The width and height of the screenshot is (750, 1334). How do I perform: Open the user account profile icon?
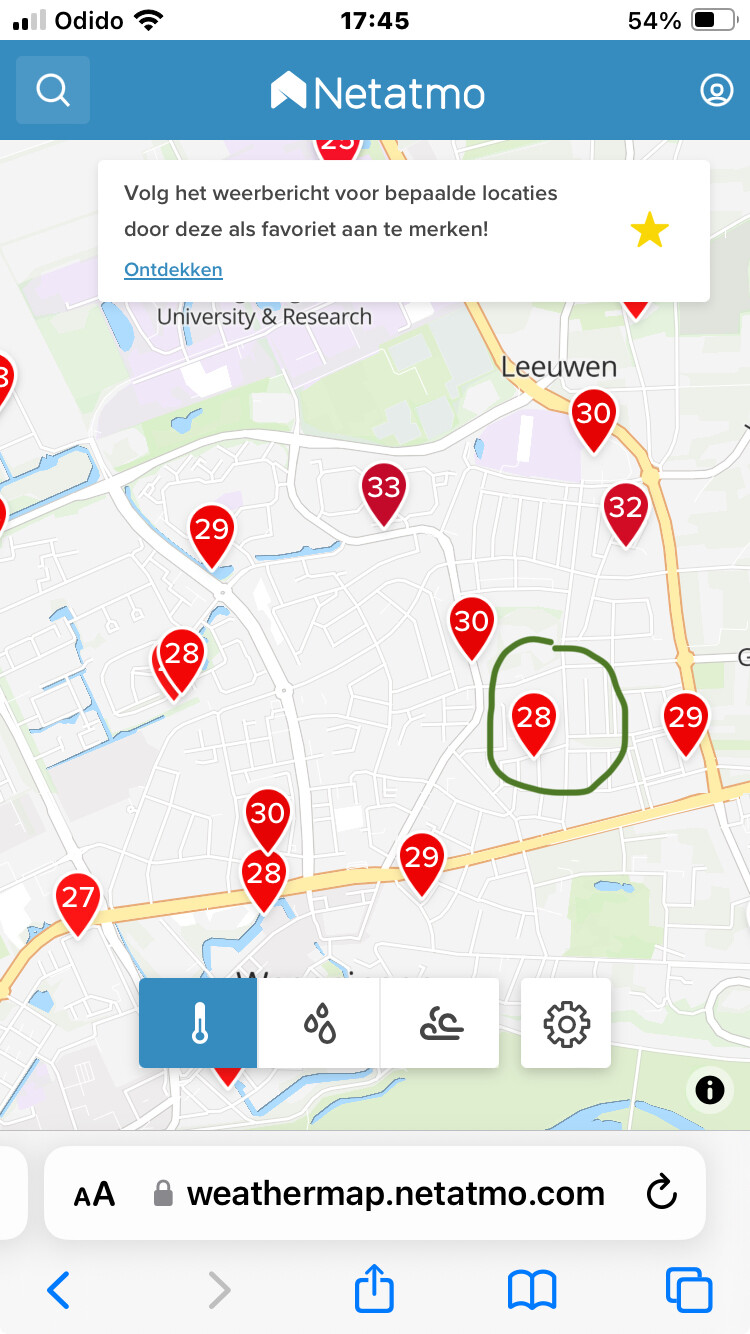(x=716, y=91)
